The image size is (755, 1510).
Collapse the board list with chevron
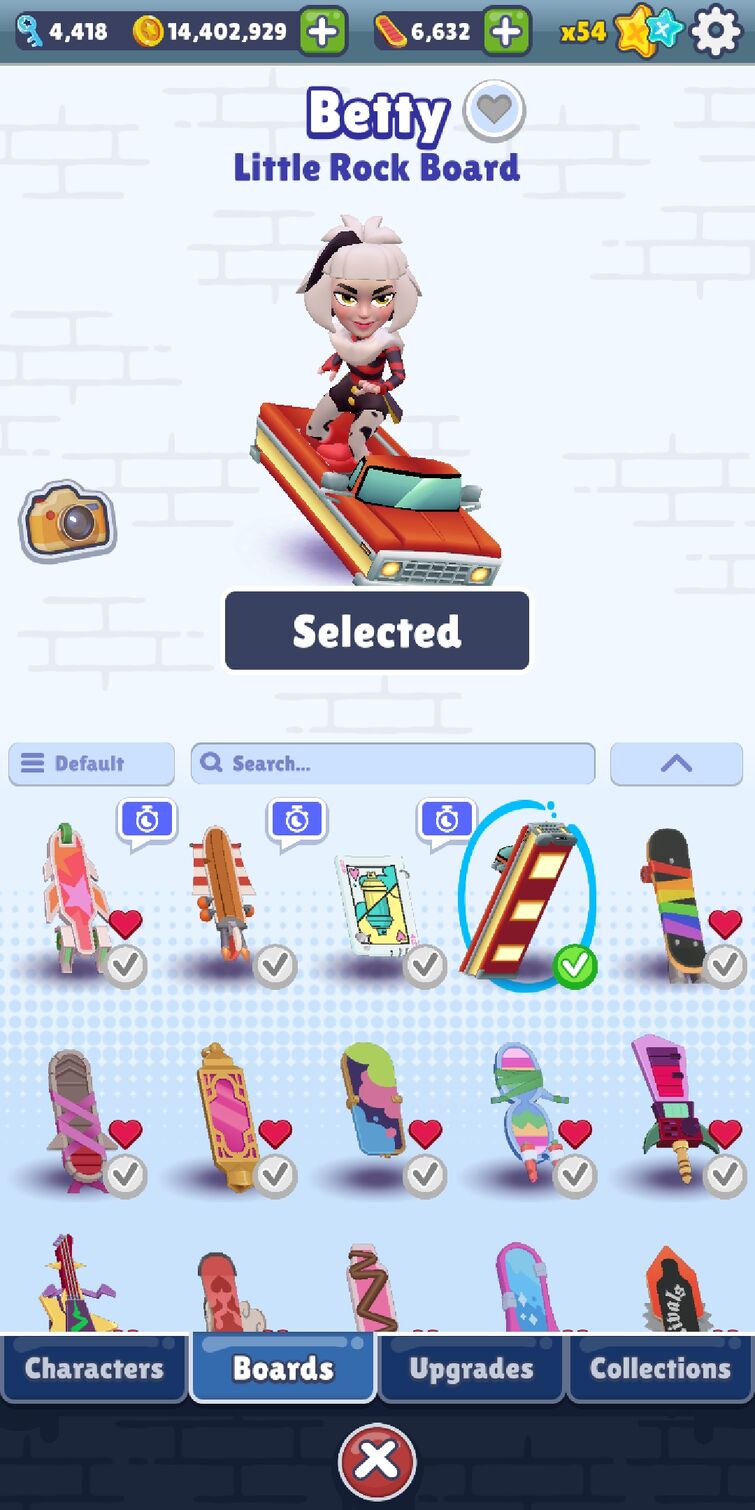coord(676,764)
